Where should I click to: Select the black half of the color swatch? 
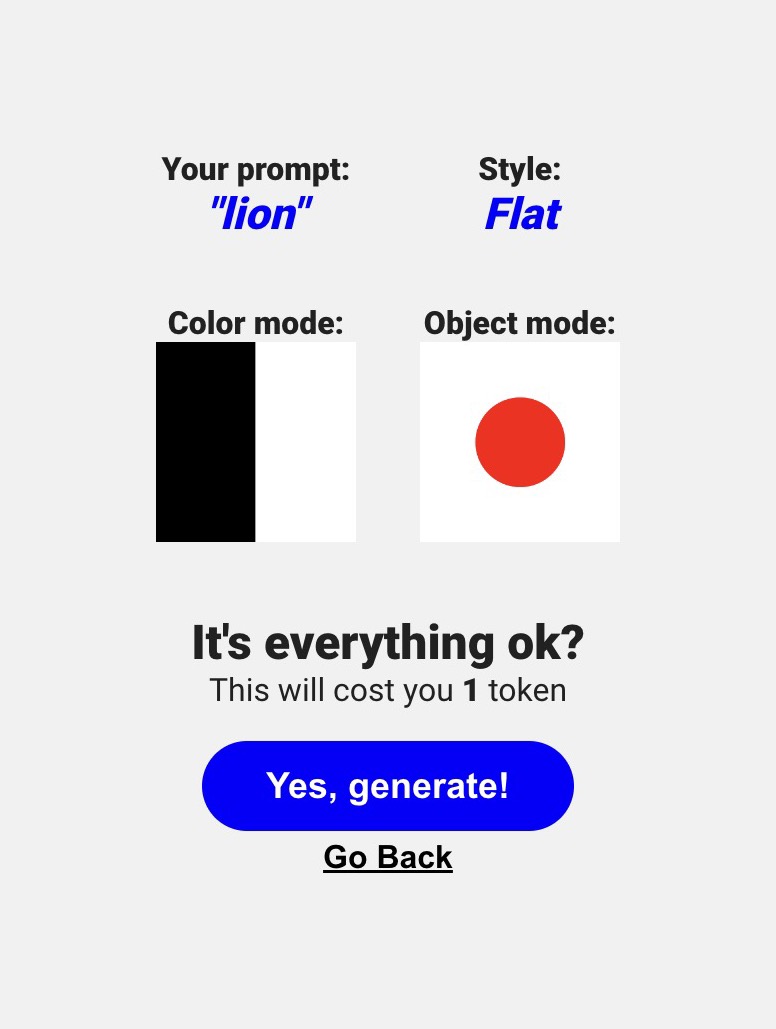pyautogui.click(x=205, y=442)
